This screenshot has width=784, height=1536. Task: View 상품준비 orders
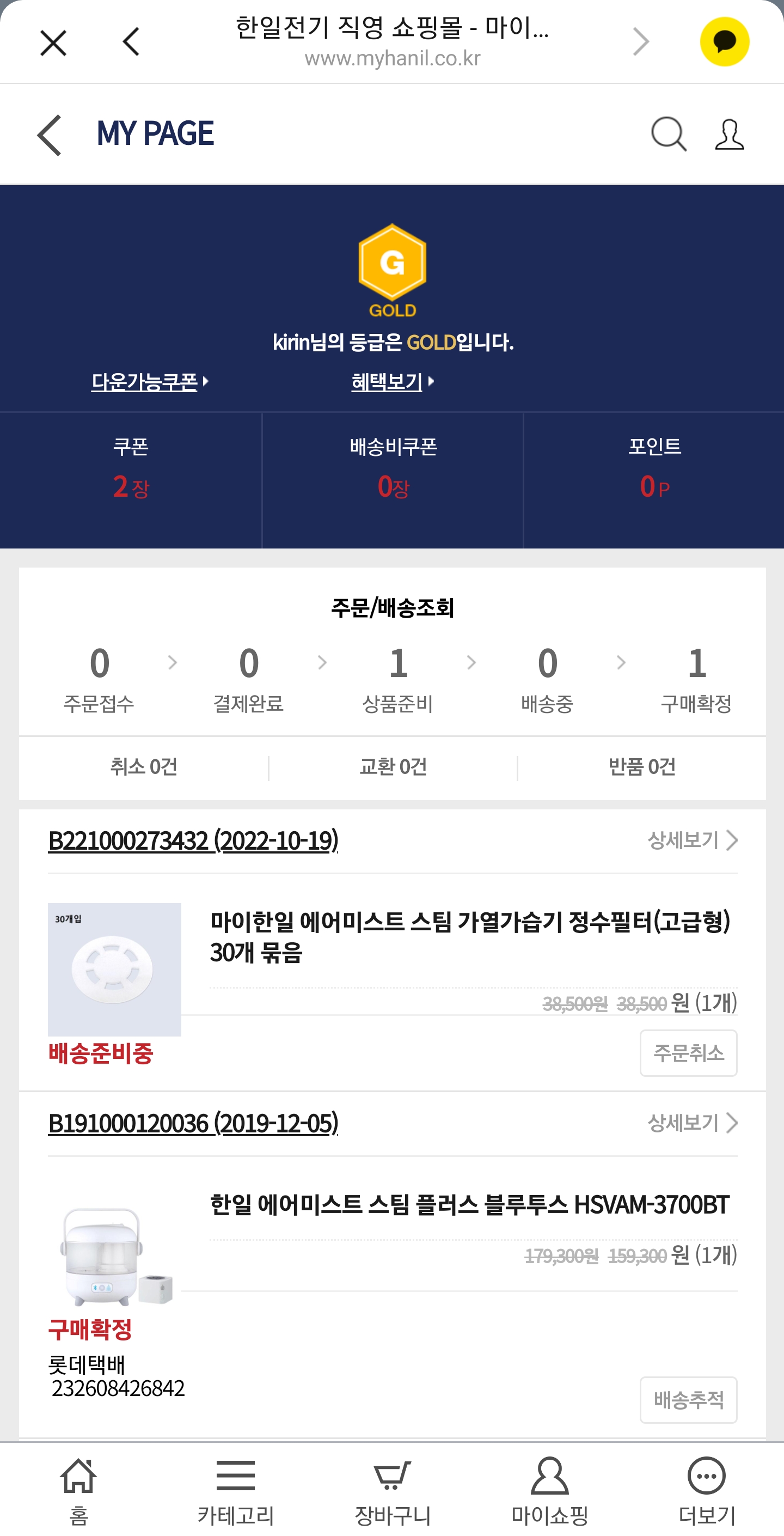[x=397, y=679]
